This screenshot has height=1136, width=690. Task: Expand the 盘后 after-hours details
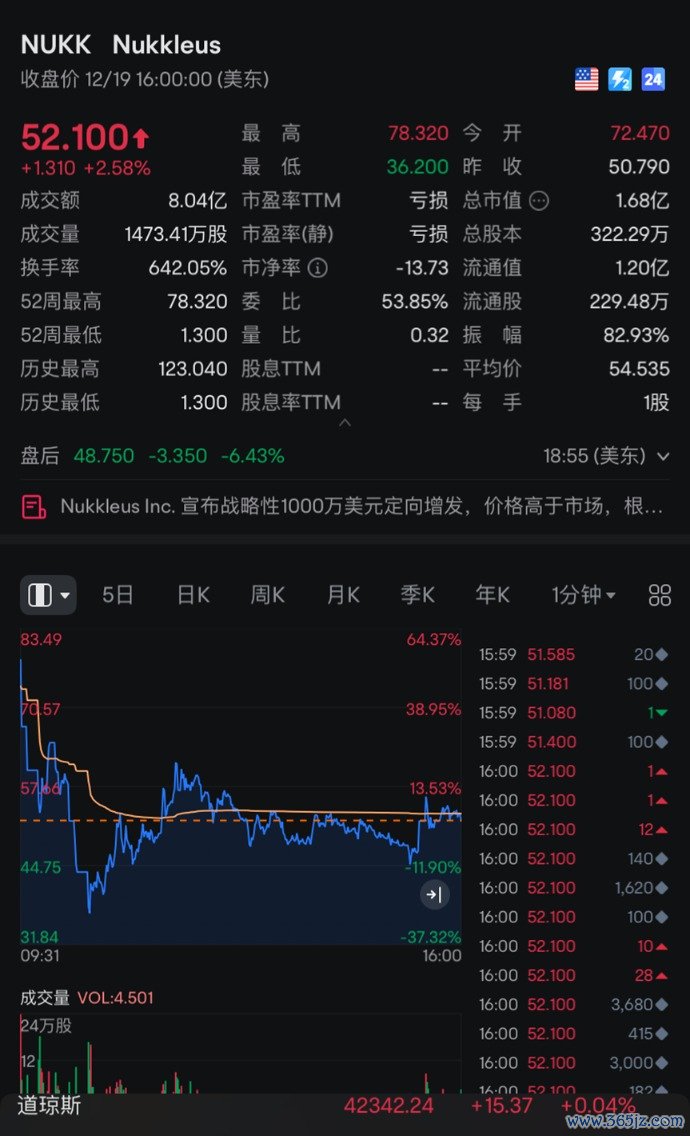click(663, 456)
